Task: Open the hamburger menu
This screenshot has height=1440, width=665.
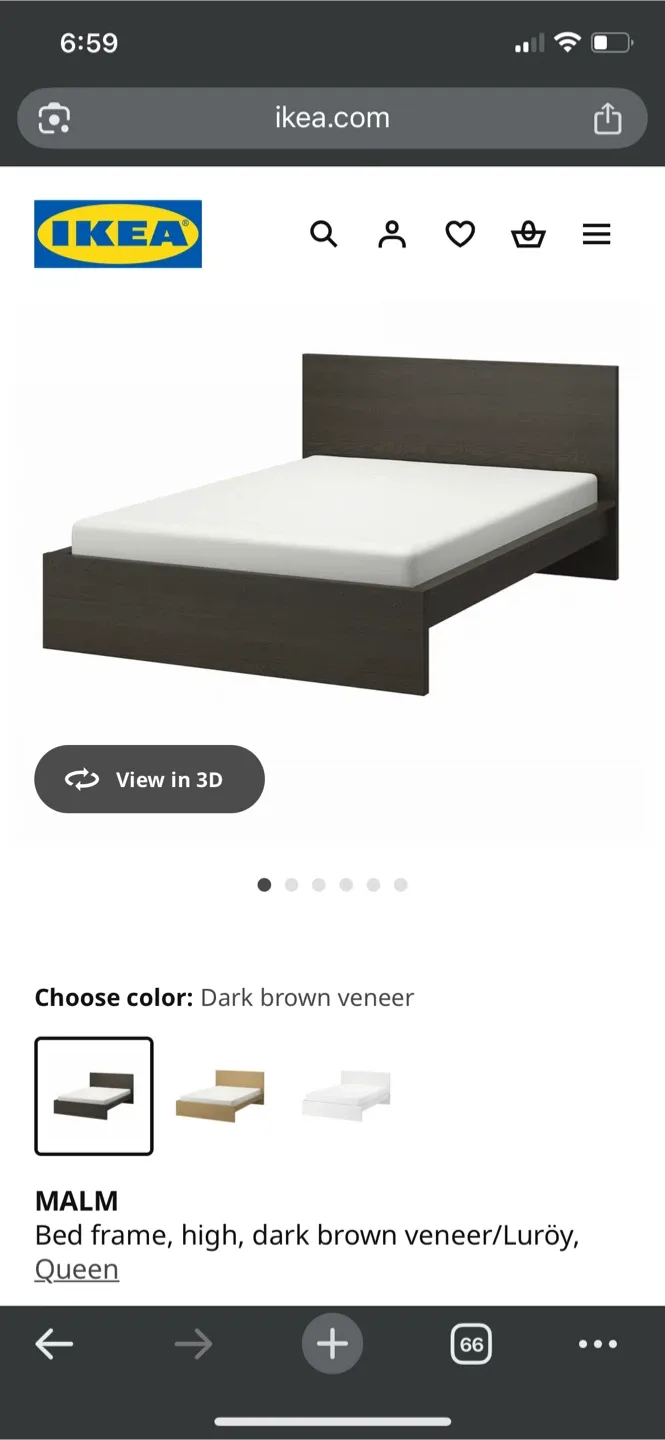Action: (596, 234)
